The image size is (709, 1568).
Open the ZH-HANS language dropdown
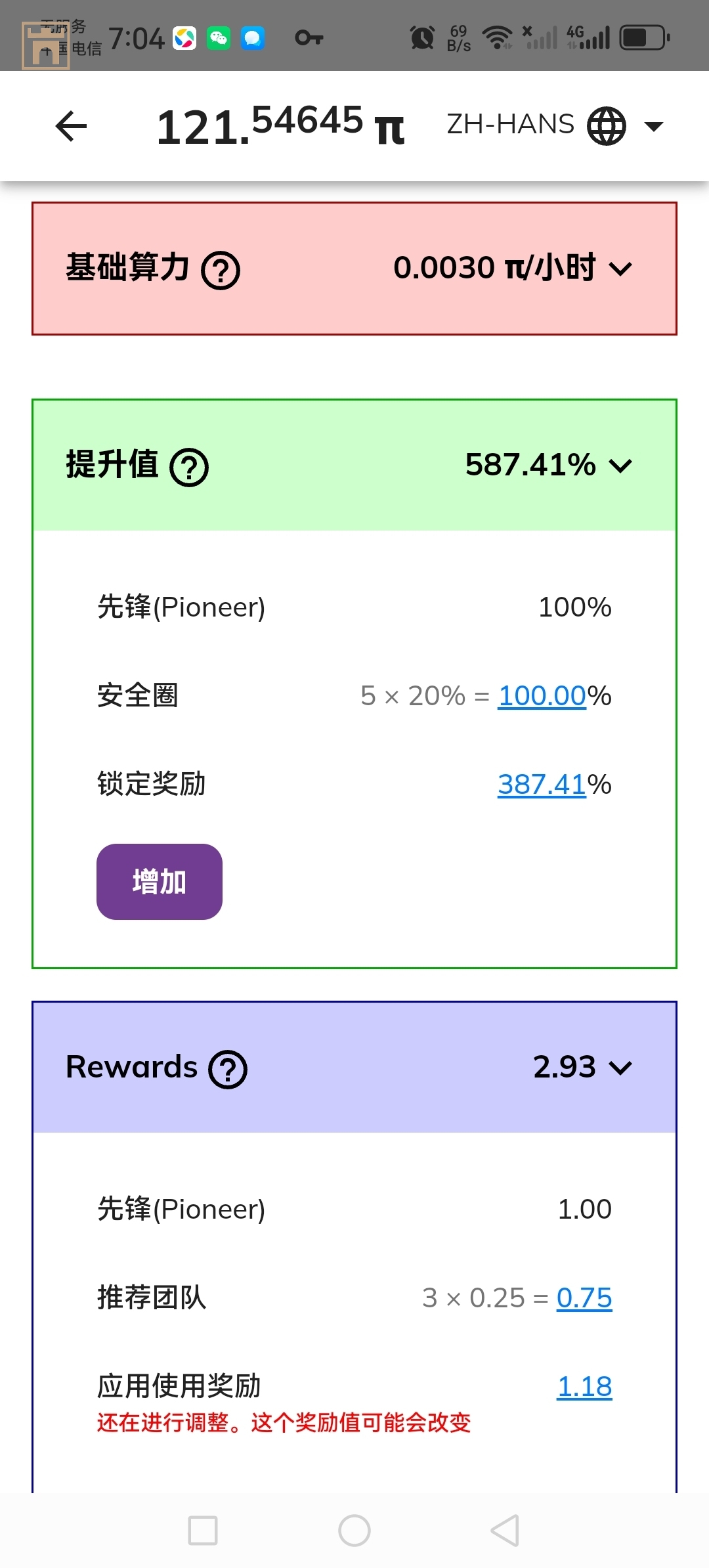555,125
